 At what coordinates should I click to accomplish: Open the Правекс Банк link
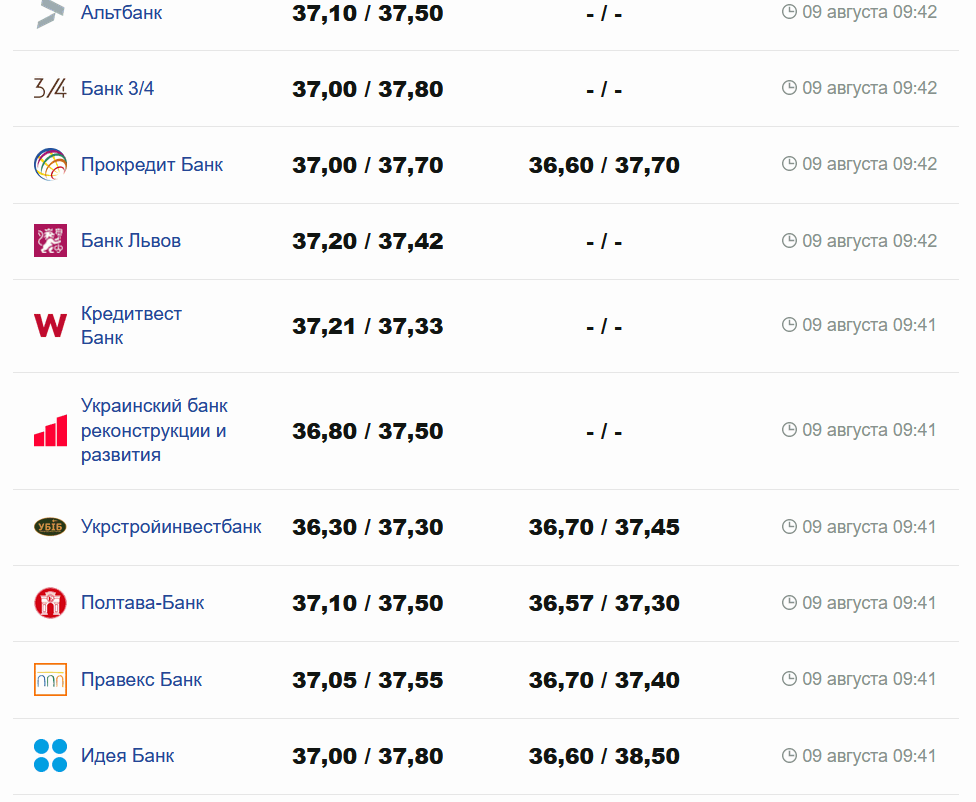[x=141, y=679]
